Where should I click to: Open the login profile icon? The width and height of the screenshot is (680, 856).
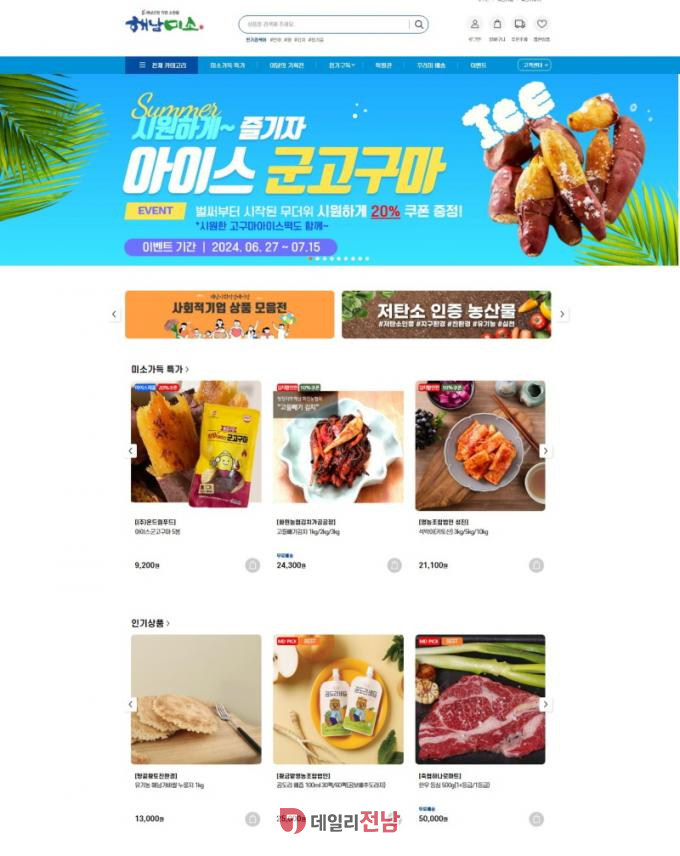click(474, 24)
